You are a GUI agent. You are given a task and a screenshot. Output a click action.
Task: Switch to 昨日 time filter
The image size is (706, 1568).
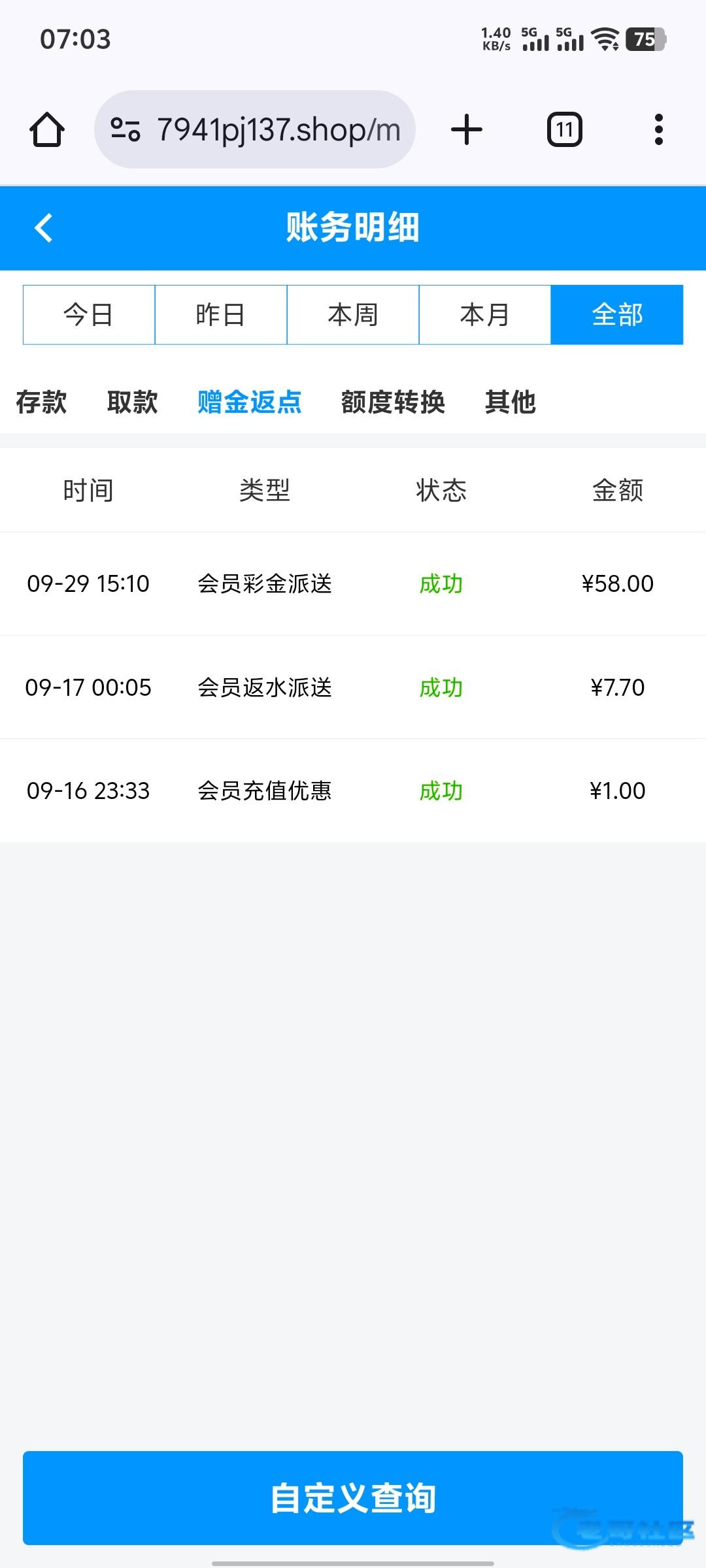[x=221, y=315]
